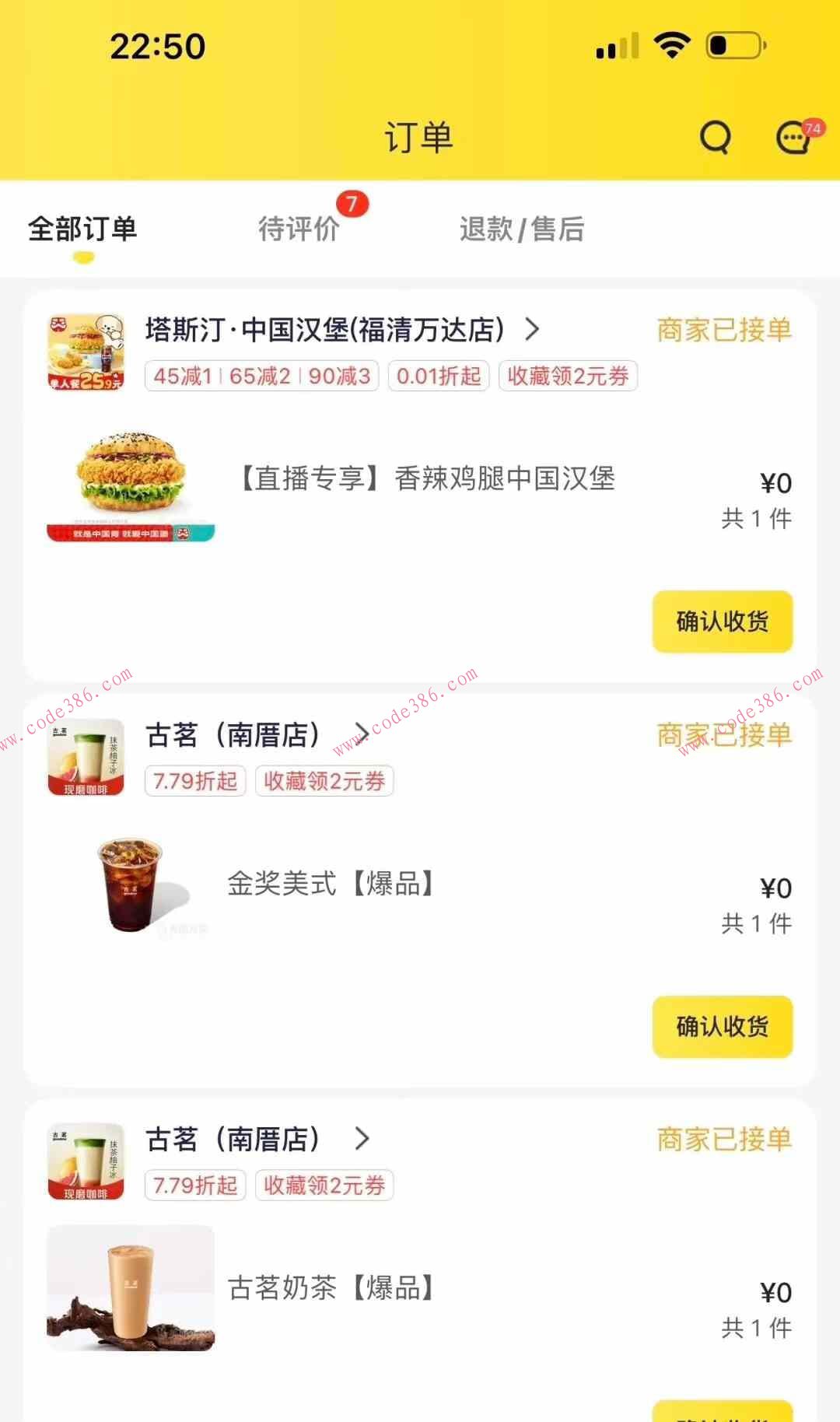
Task: Tap the 塔斯汀 store logo thumbnail
Action: pos(86,352)
